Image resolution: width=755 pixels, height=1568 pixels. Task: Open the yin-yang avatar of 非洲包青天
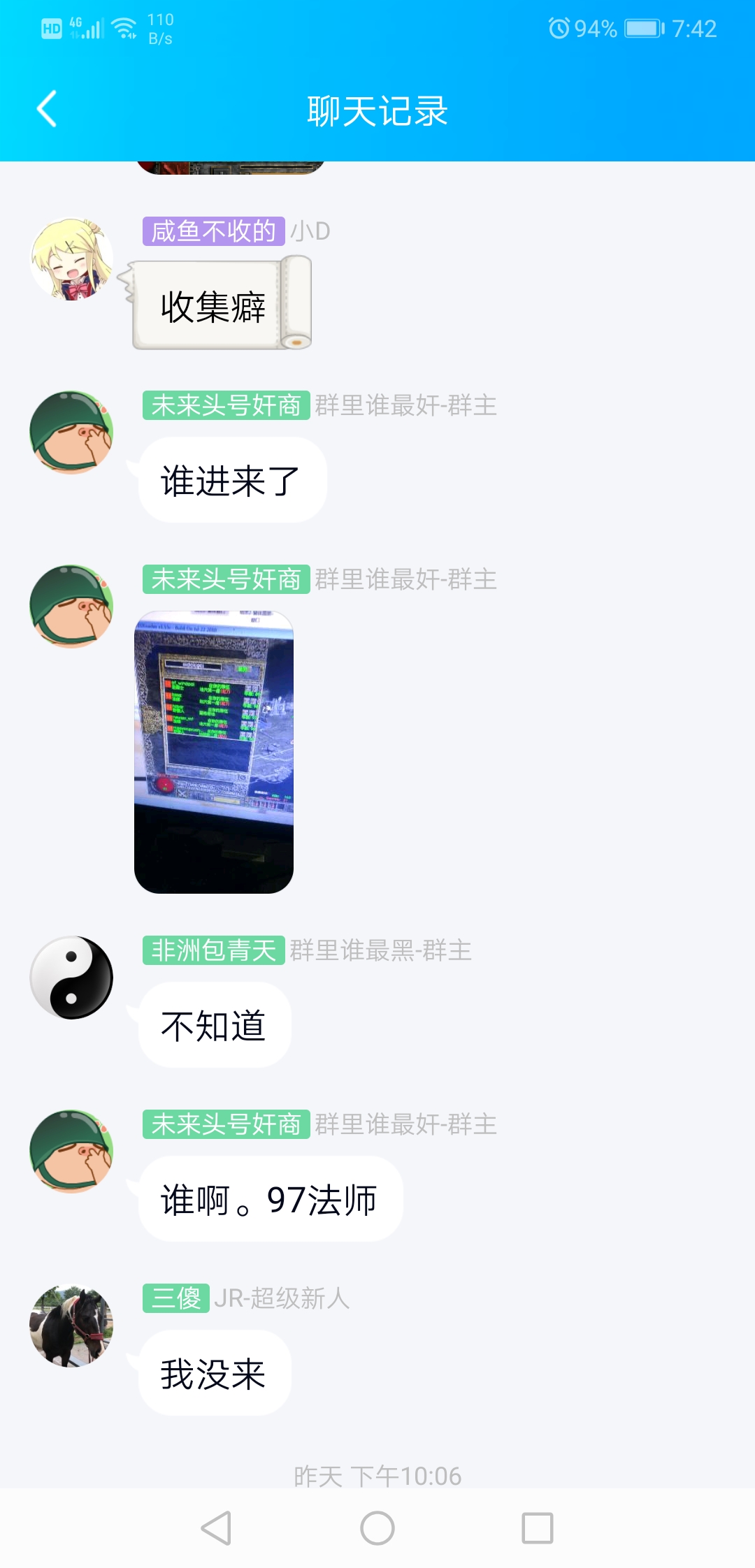(71, 978)
